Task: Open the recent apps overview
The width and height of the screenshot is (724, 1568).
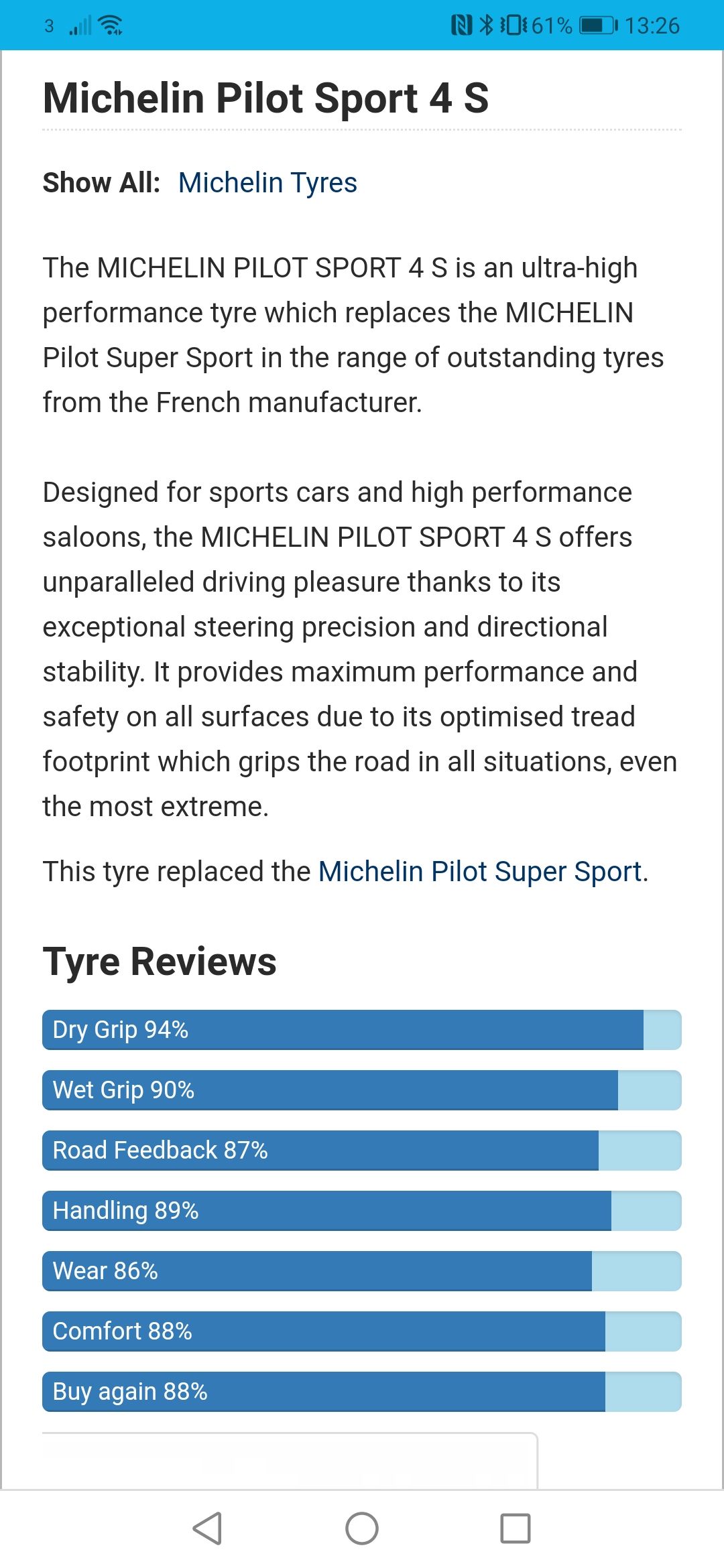Action: 516,1528
